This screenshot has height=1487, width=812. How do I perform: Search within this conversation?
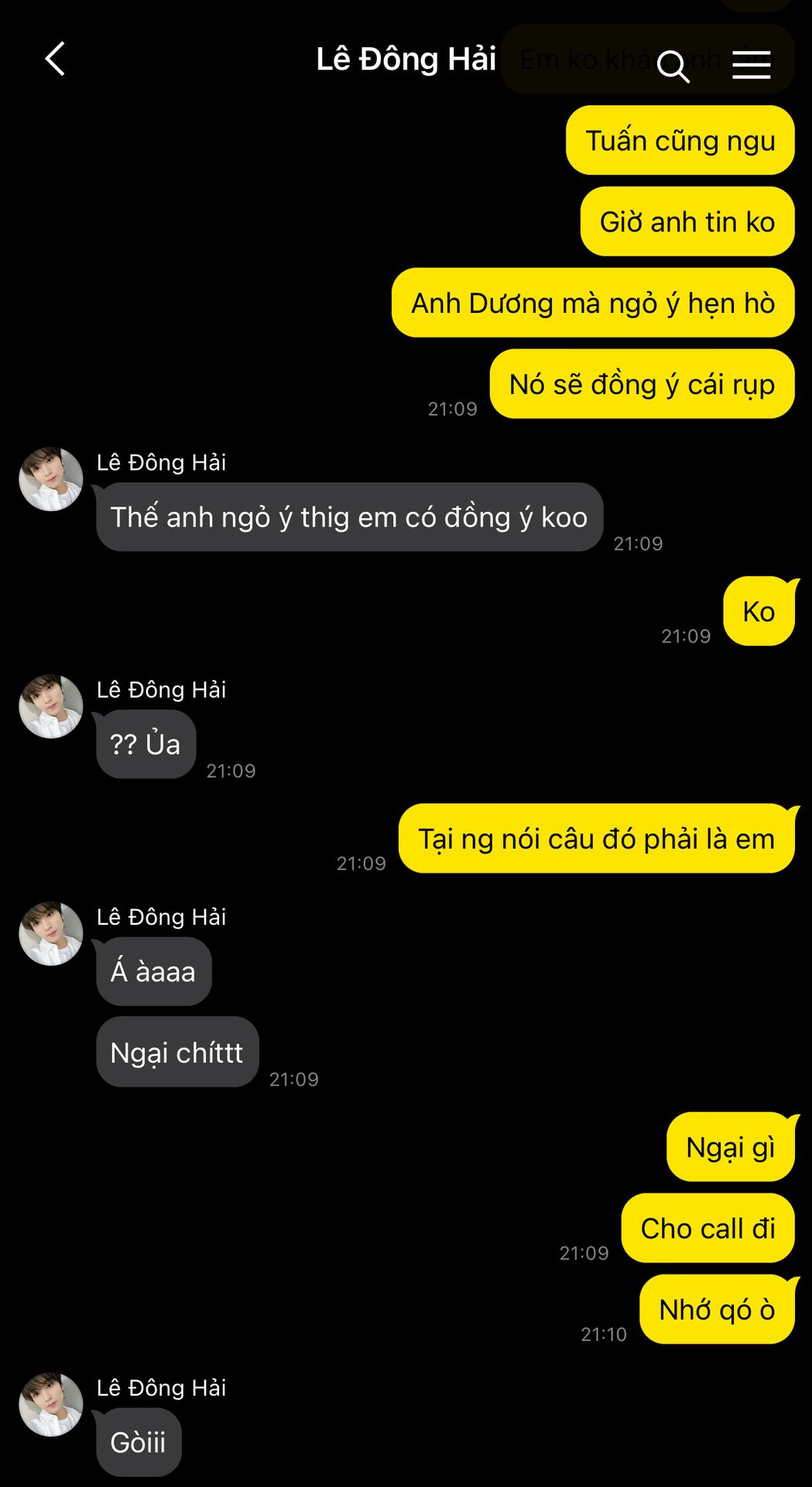coord(673,67)
